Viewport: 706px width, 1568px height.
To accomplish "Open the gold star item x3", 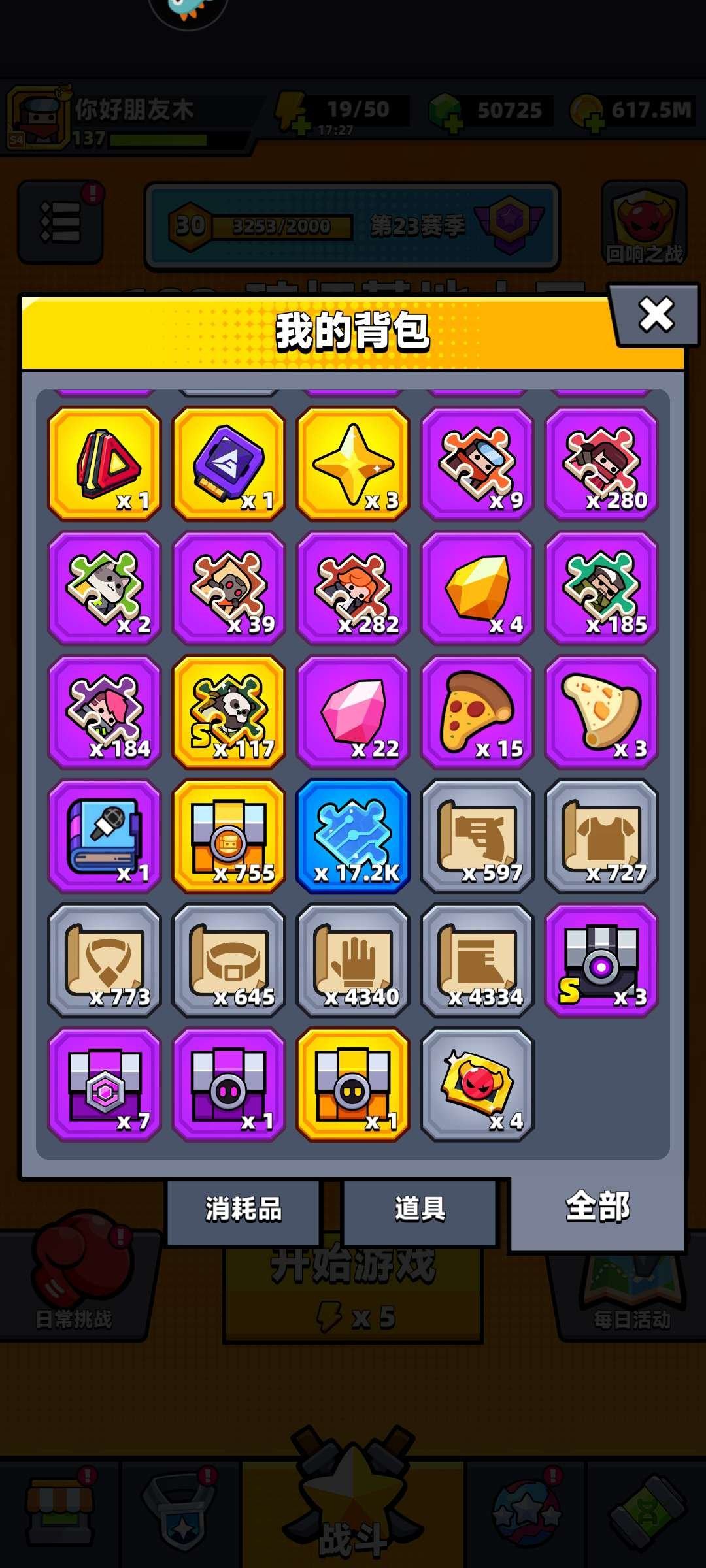I will 353,463.
